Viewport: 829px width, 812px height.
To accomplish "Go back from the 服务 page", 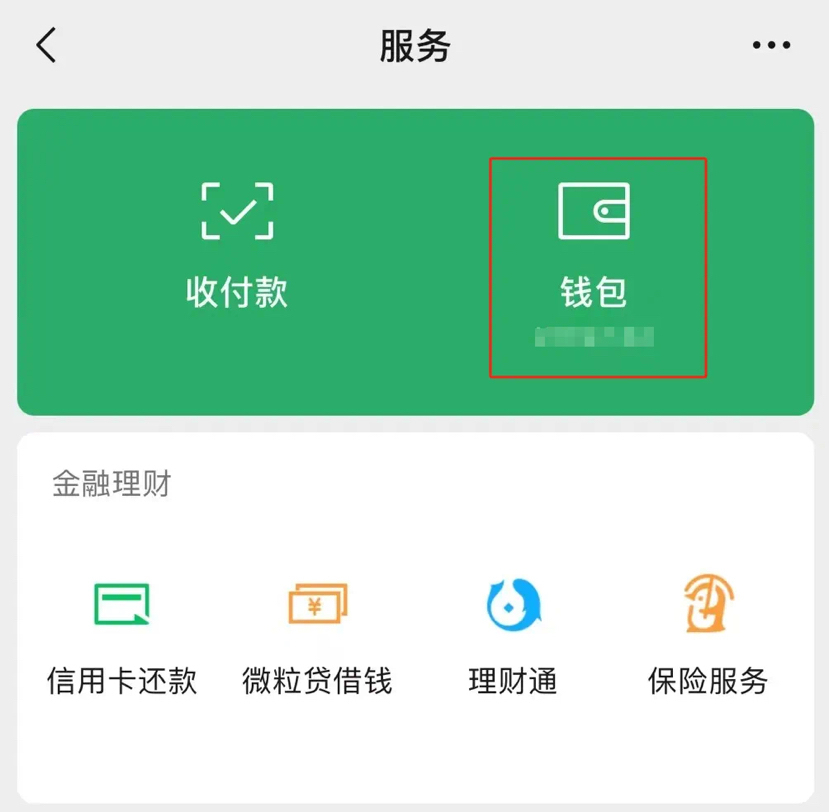I will pos(46,46).
